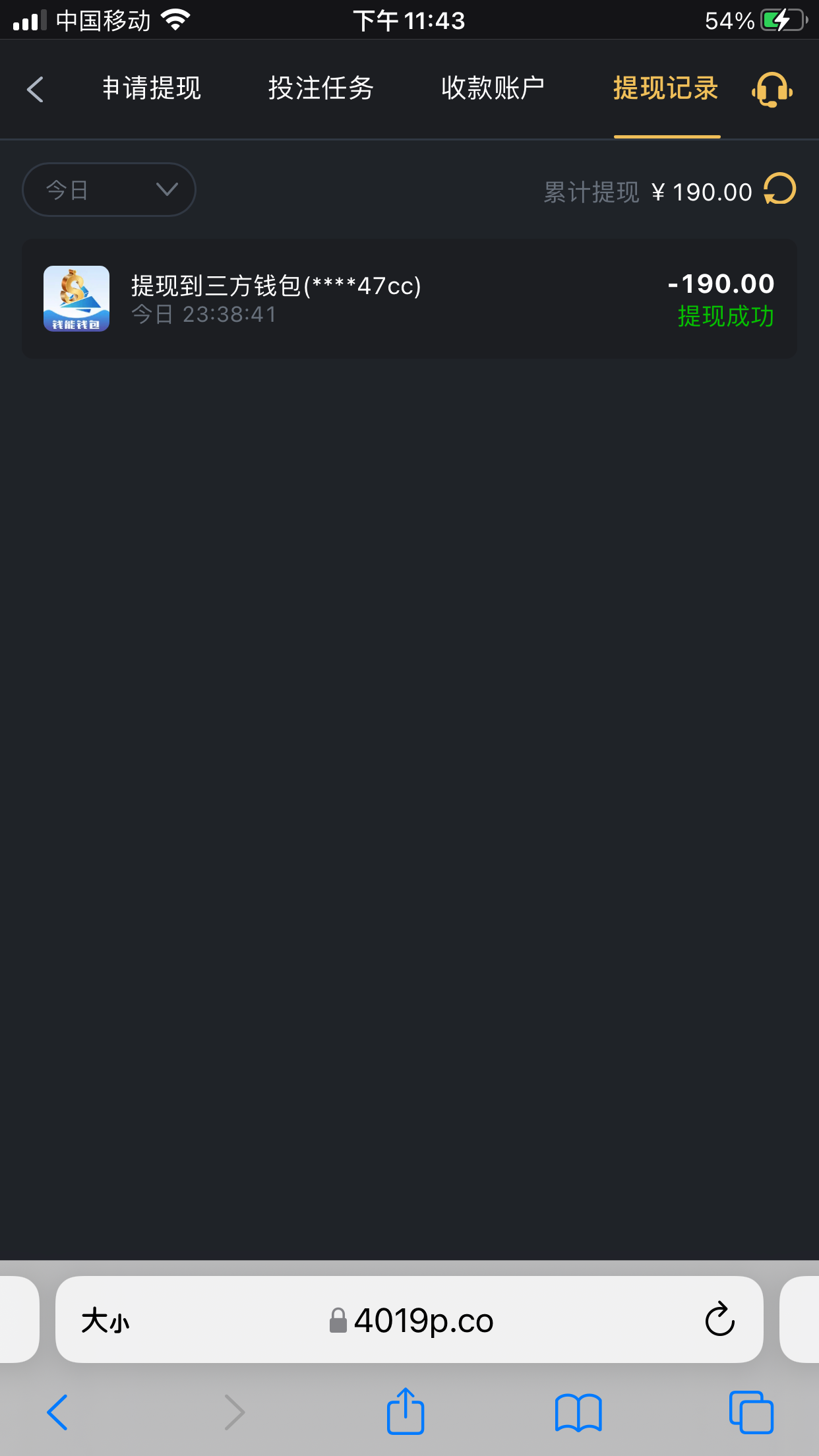Share this page from Safari toolbar

pyautogui.click(x=405, y=1411)
